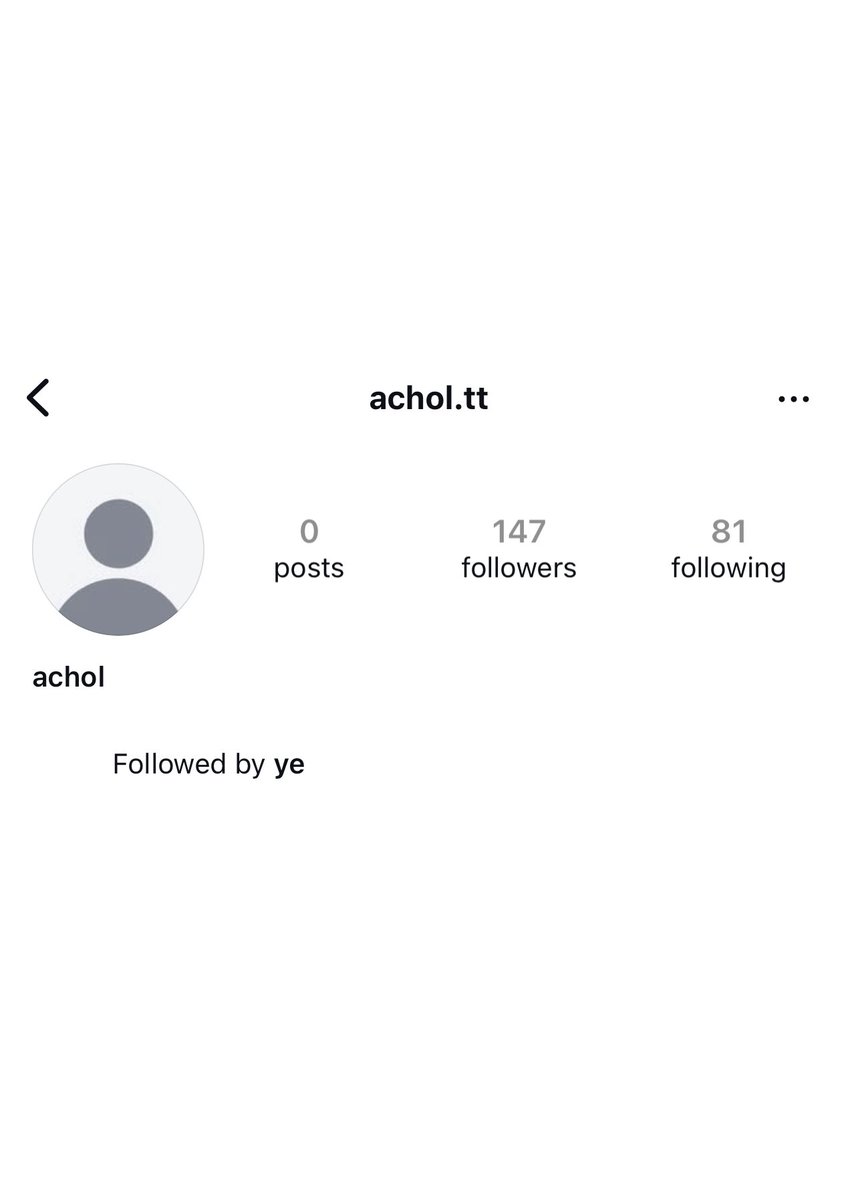
Task: Open the three-dot overflow menu
Action: click(793, 399)
